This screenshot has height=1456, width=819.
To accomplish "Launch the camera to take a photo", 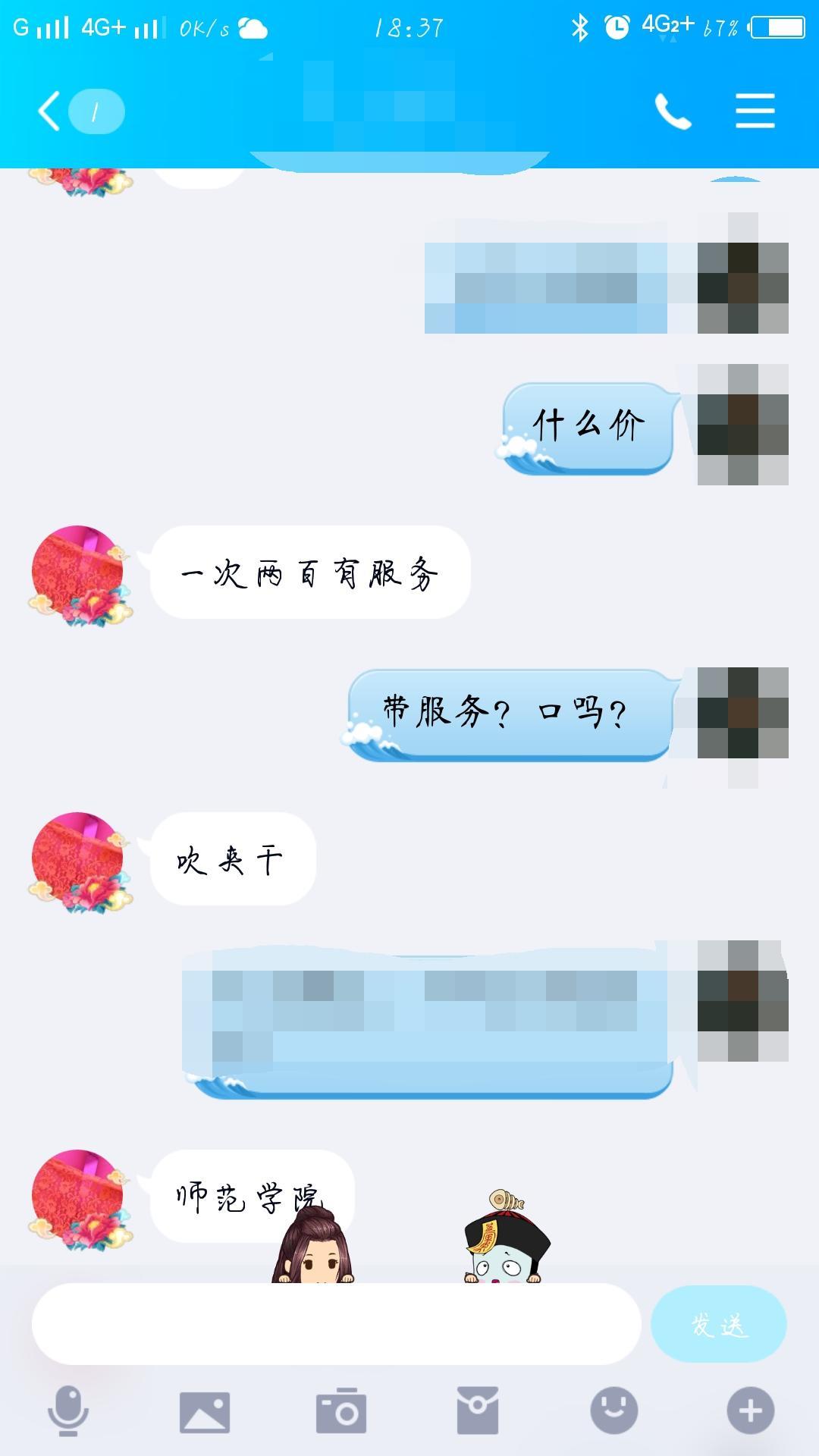I will pos(340,1410).
